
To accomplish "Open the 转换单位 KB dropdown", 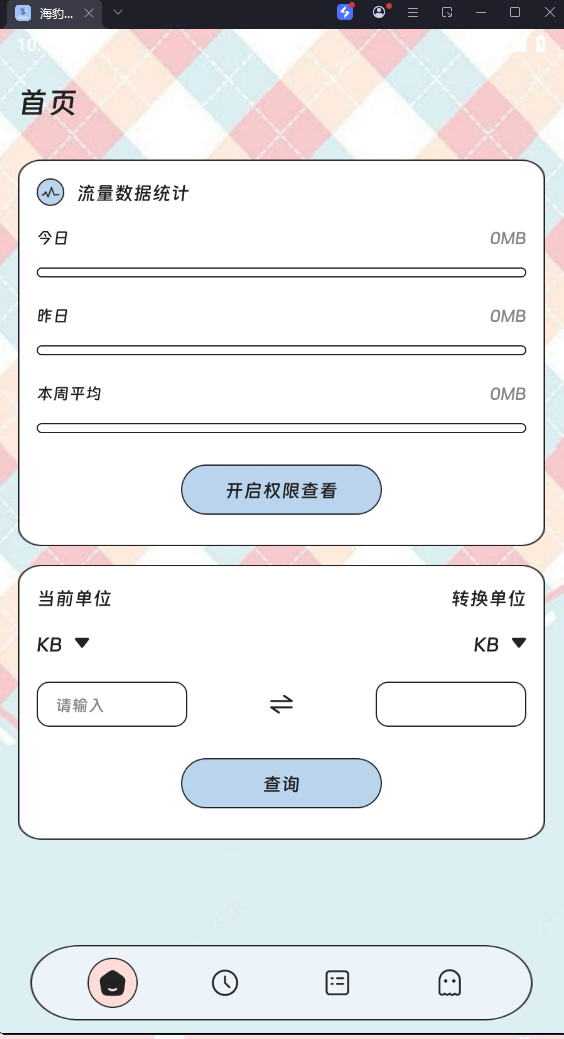I will click(x=500, y=643).
